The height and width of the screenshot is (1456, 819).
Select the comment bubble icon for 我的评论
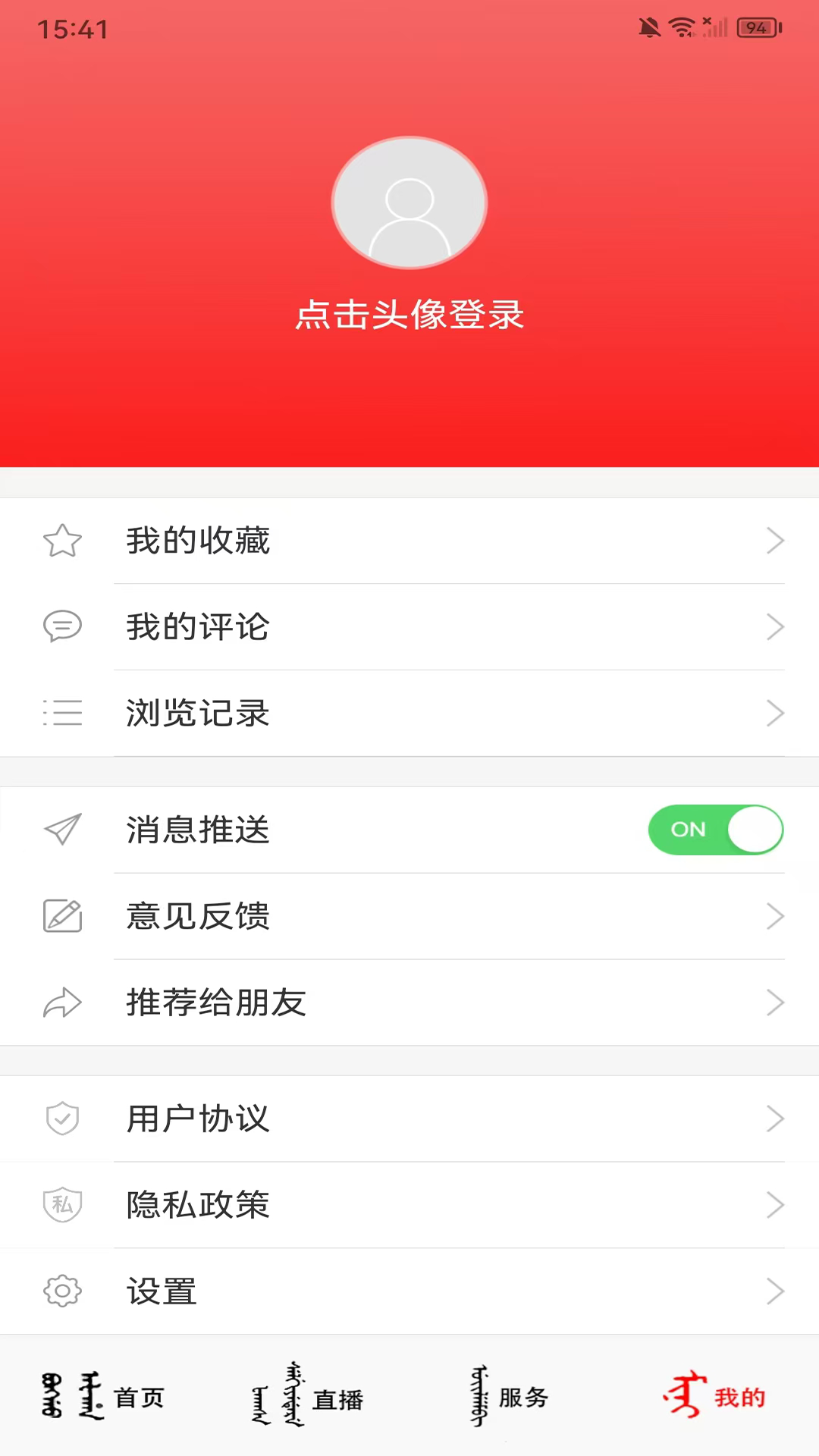click(63, 627)
